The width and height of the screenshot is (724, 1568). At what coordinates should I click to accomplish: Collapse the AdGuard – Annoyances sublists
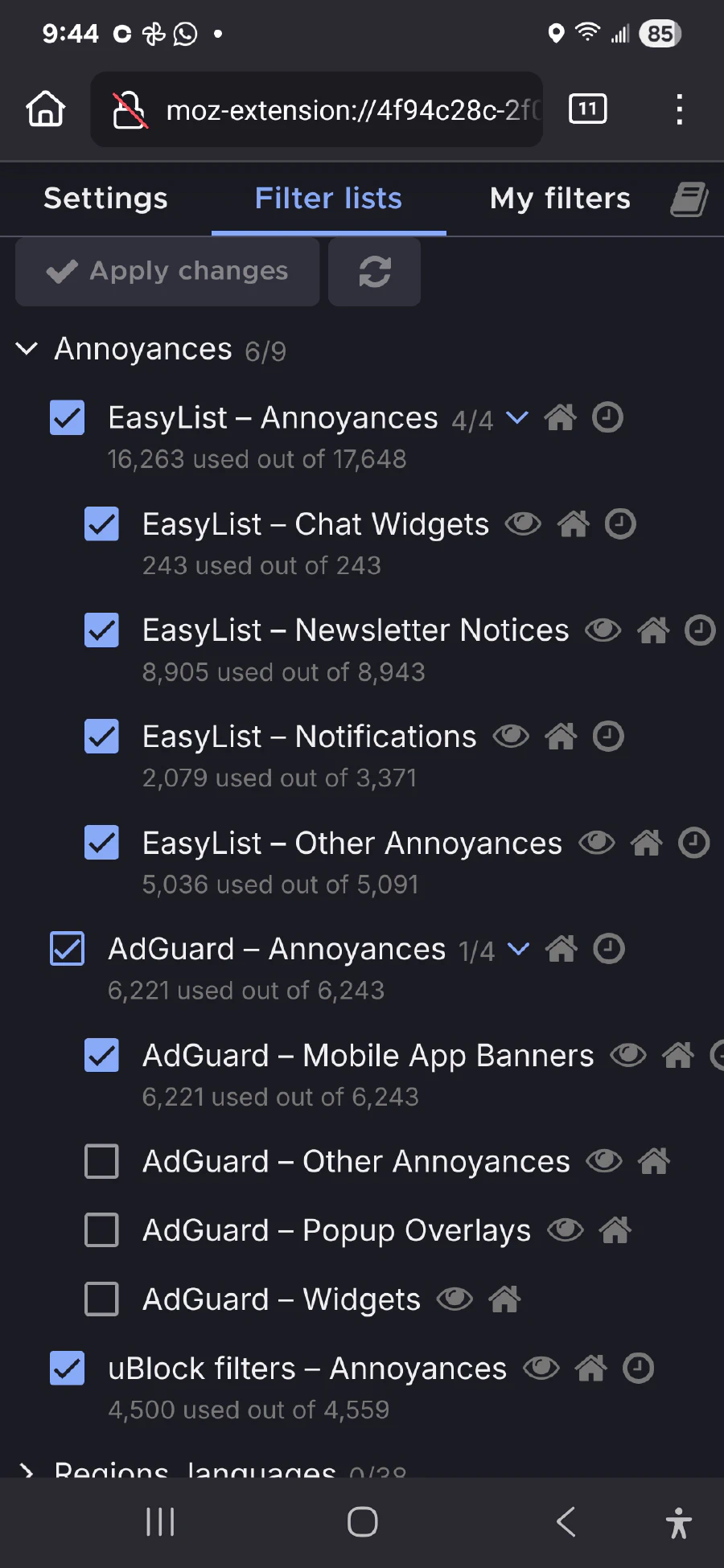(x=518, y=948)
